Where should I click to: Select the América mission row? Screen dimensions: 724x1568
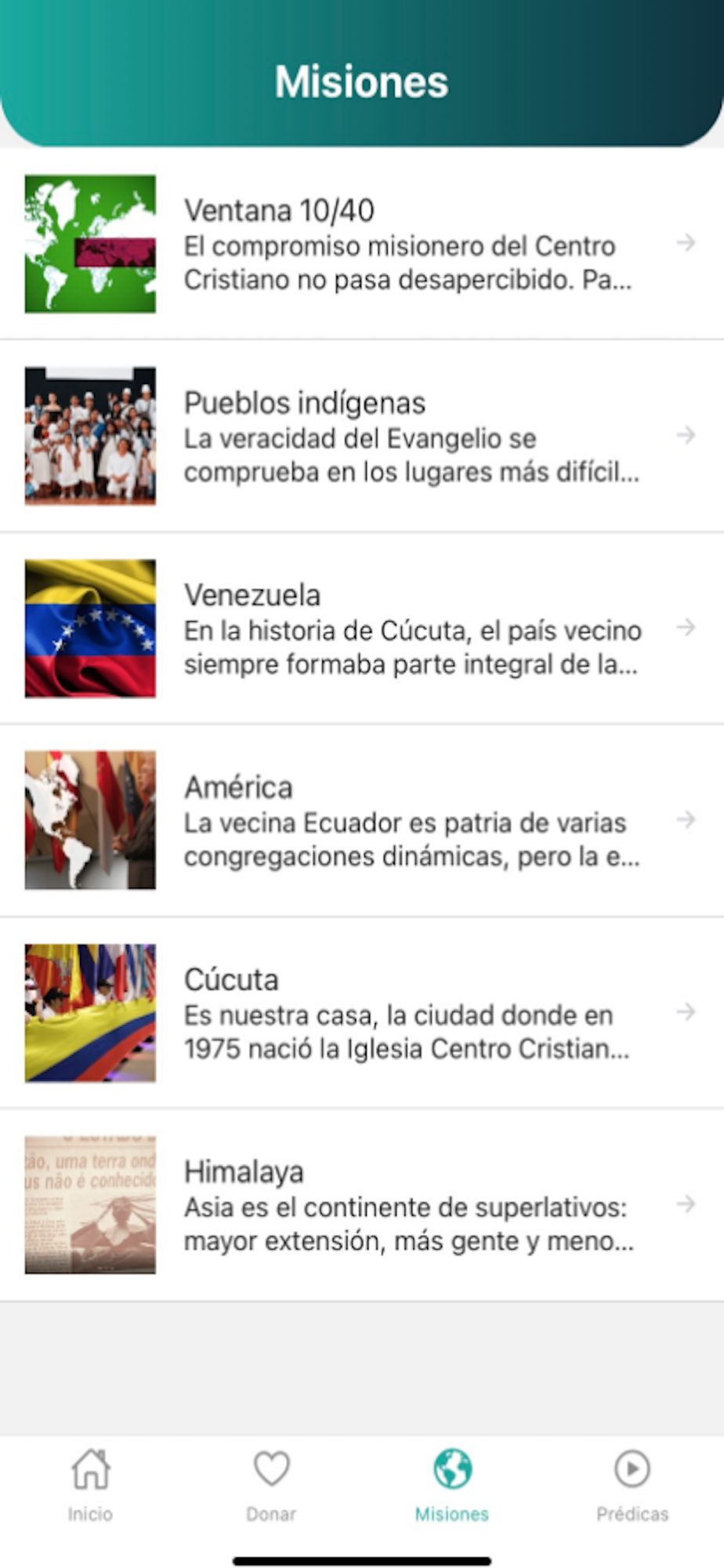360,820
